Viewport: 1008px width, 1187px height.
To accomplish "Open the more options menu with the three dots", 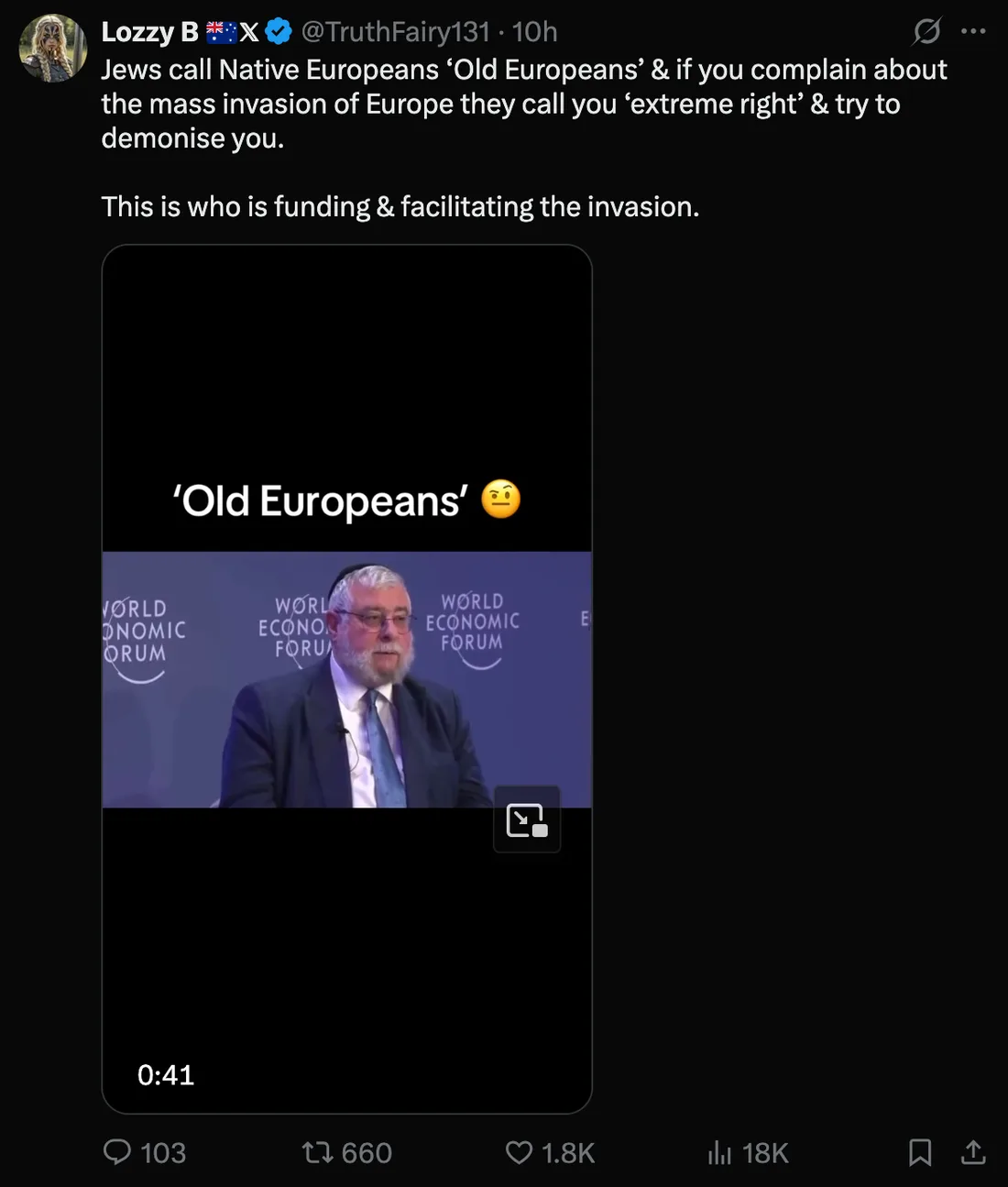I will pos(974,31).
